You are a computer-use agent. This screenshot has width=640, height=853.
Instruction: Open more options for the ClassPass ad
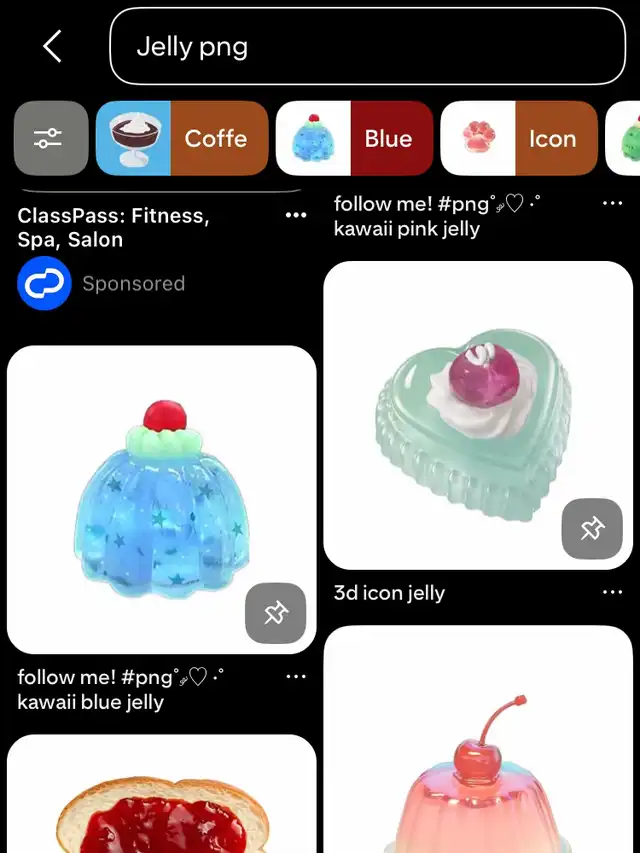296,215
